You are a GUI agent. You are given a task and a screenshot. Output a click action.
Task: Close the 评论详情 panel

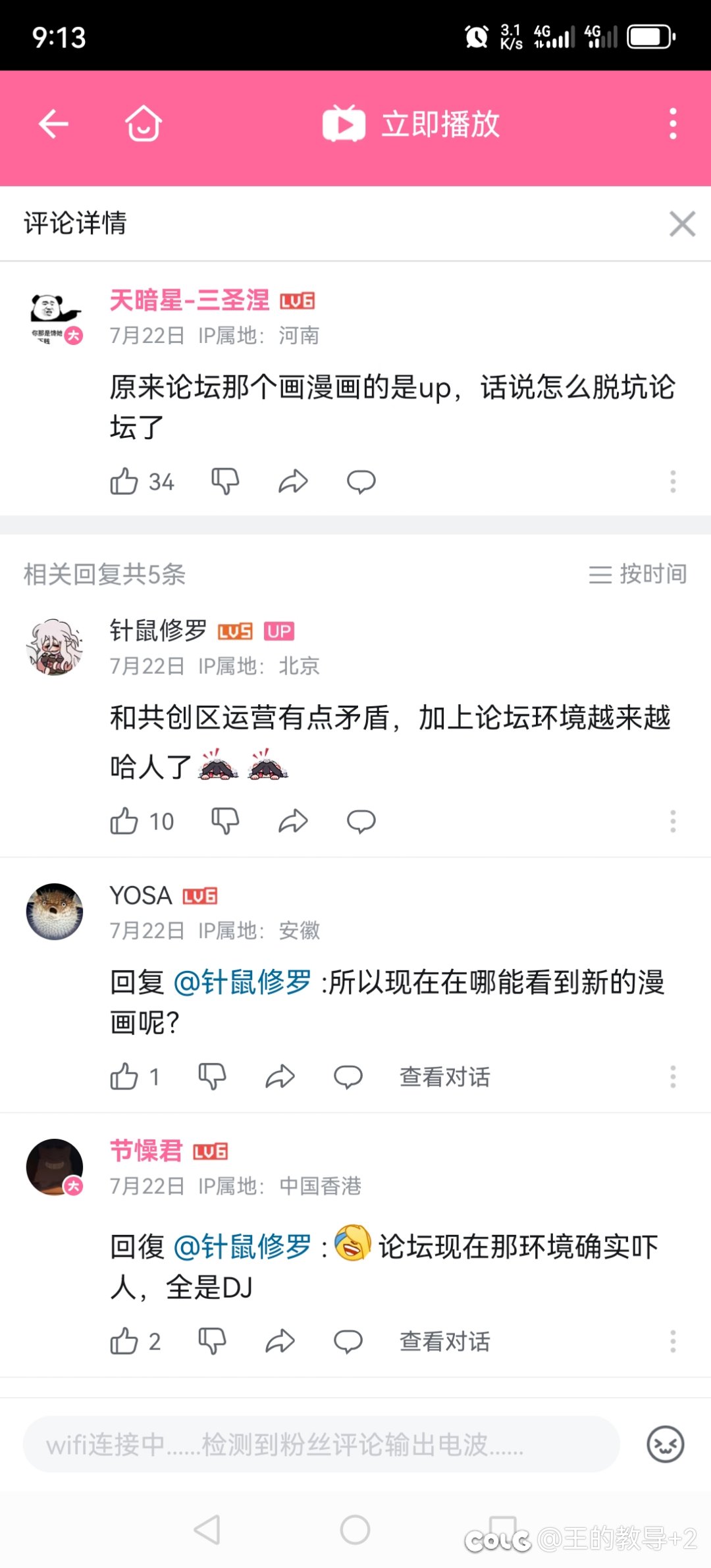[x=682, y=224]
